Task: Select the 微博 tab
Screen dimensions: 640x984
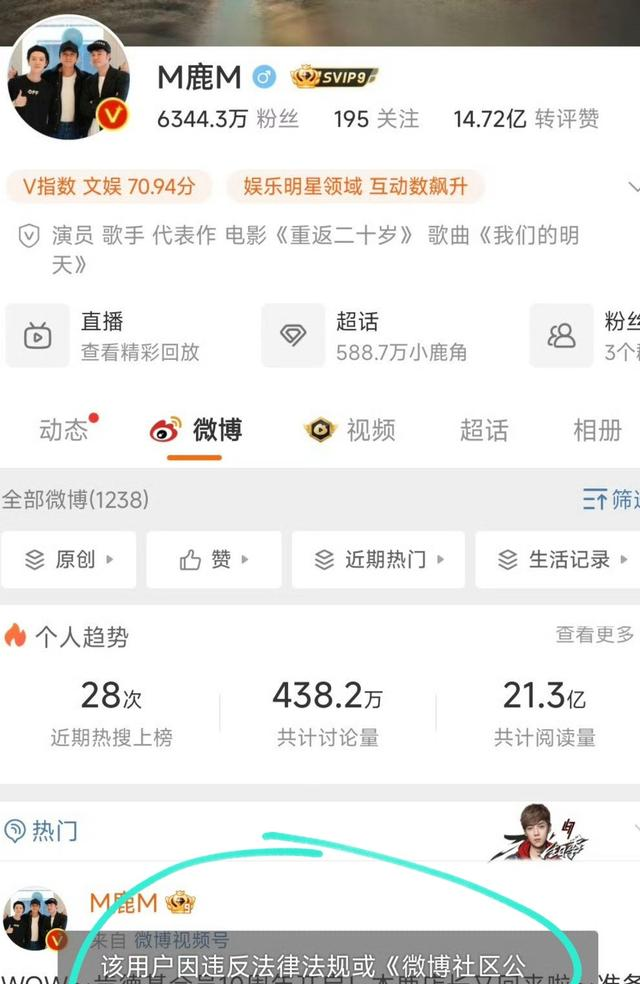Action: (196, 431)
